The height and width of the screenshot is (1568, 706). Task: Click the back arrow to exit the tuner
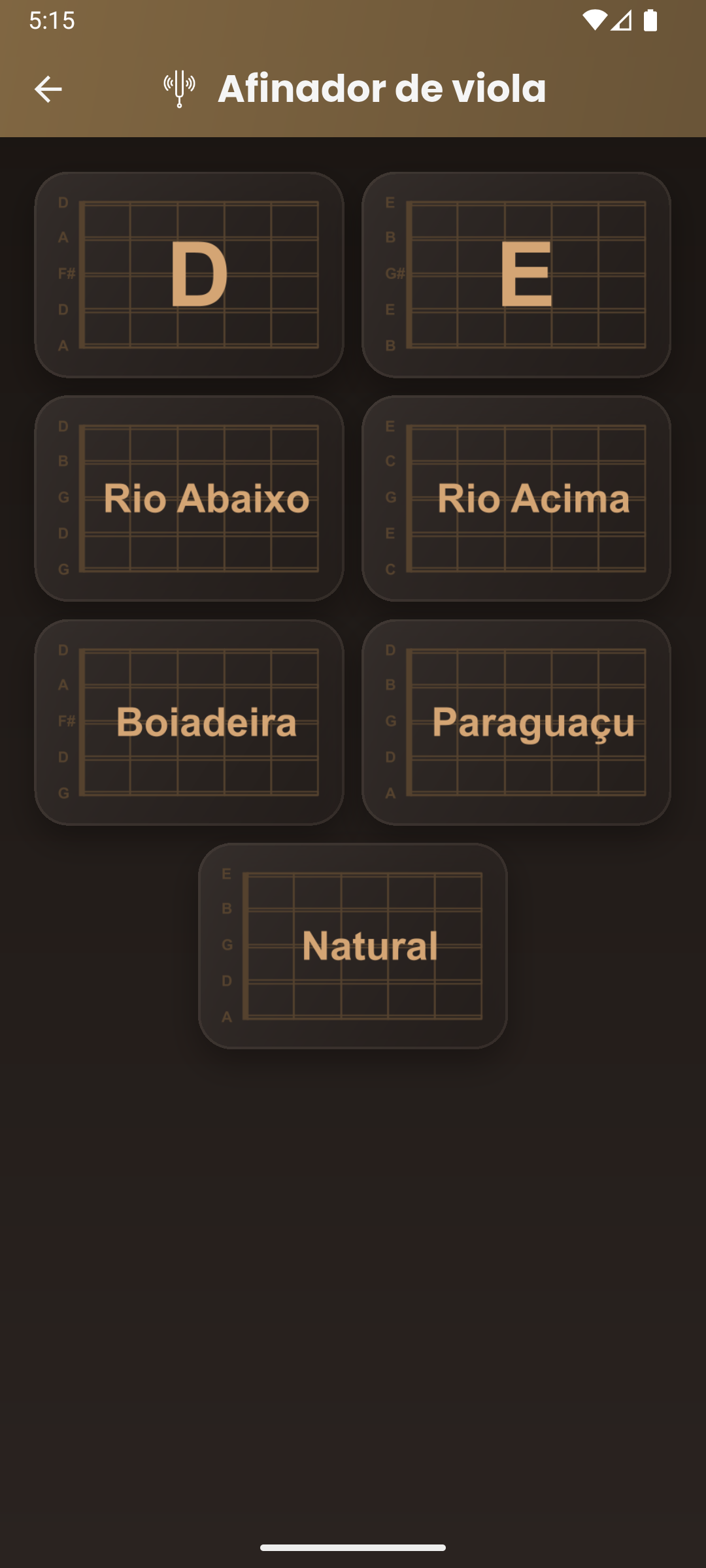point(48,88)
